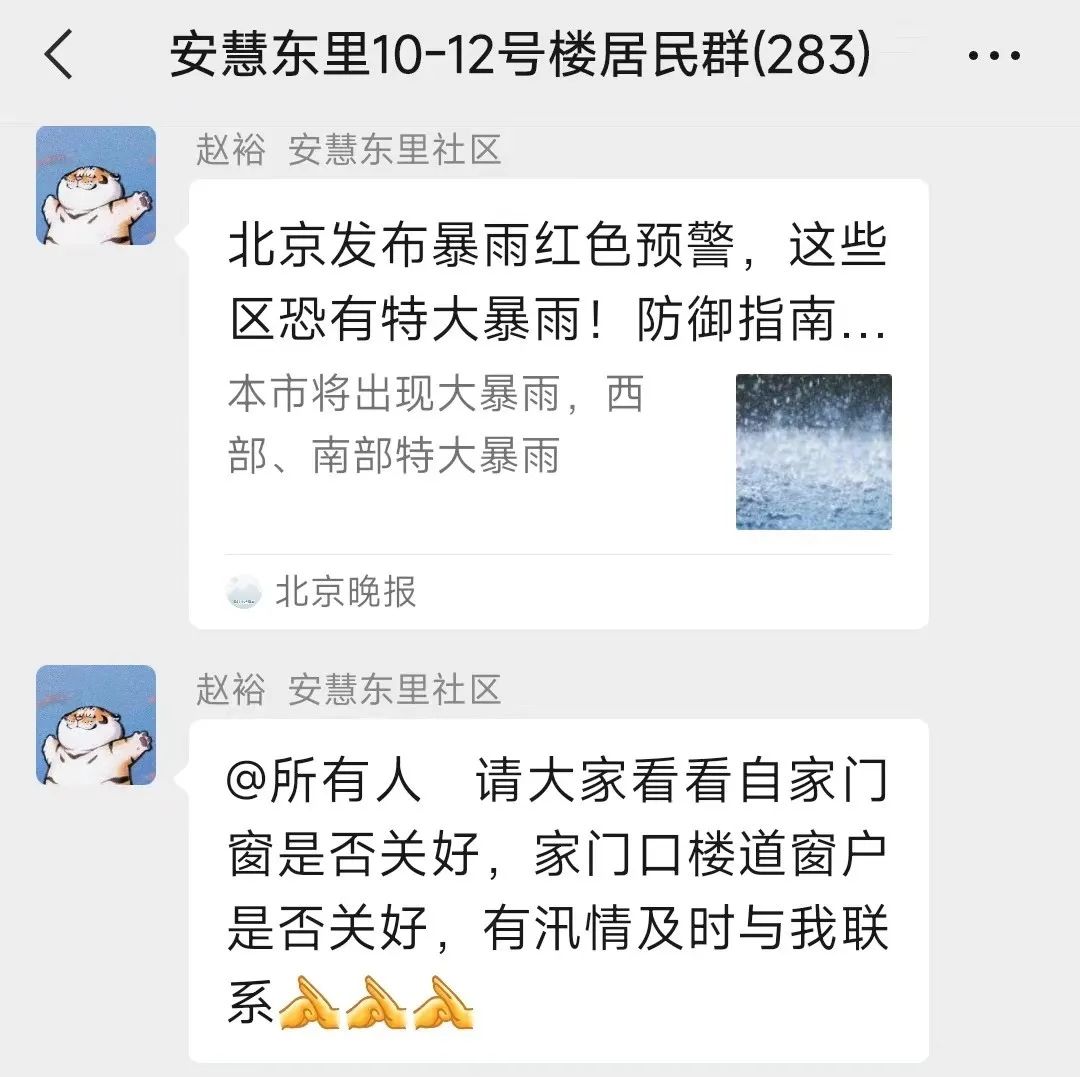Tap 赵裕's avatar beside the @所有人 message
The width and height of the screenshot is (1080, 1077).
tap(96, 725)
